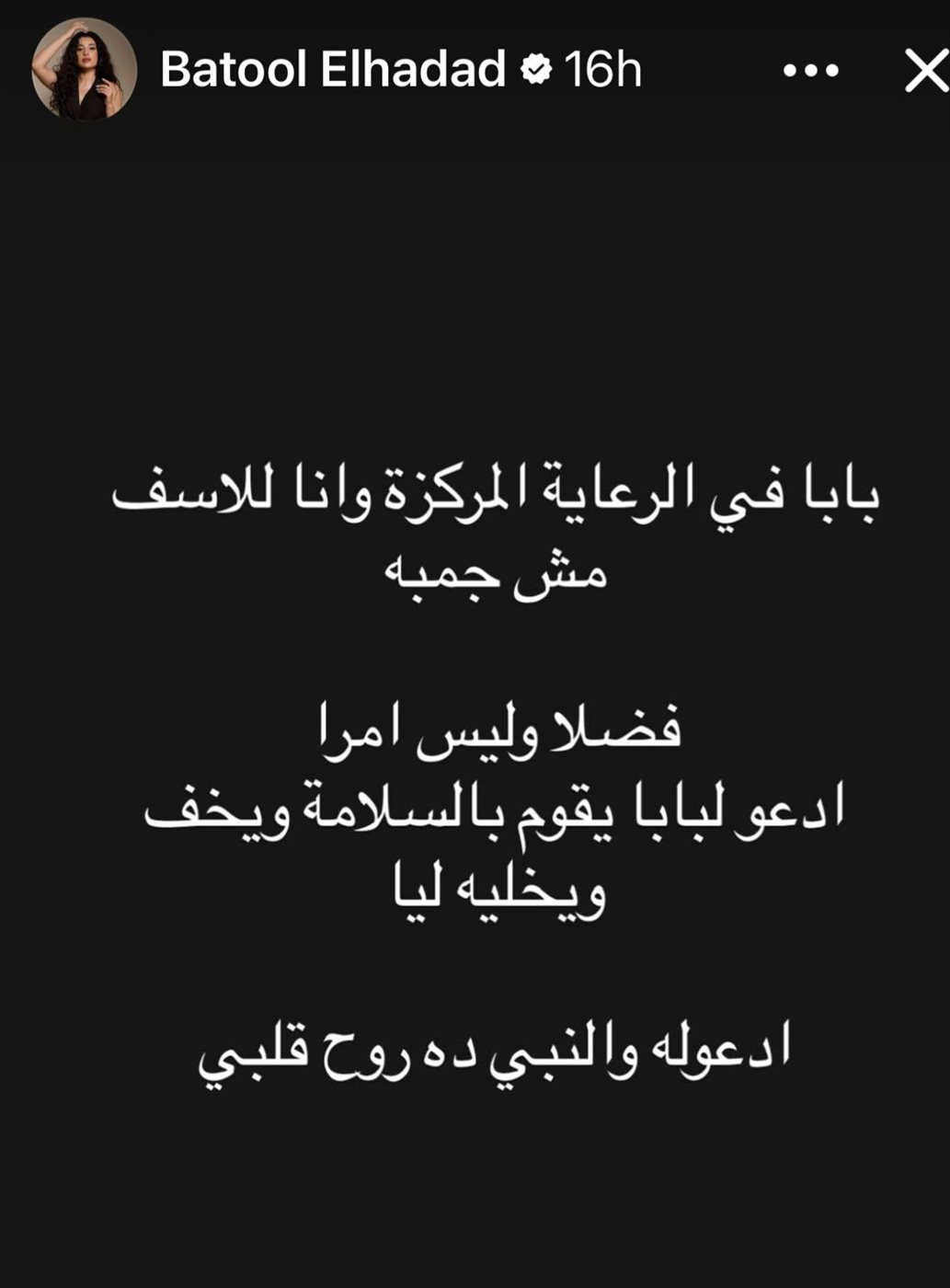Screen dimensions: 950x1288
Task: Open Batool Elhadad's profile picture
Action: 84,70
